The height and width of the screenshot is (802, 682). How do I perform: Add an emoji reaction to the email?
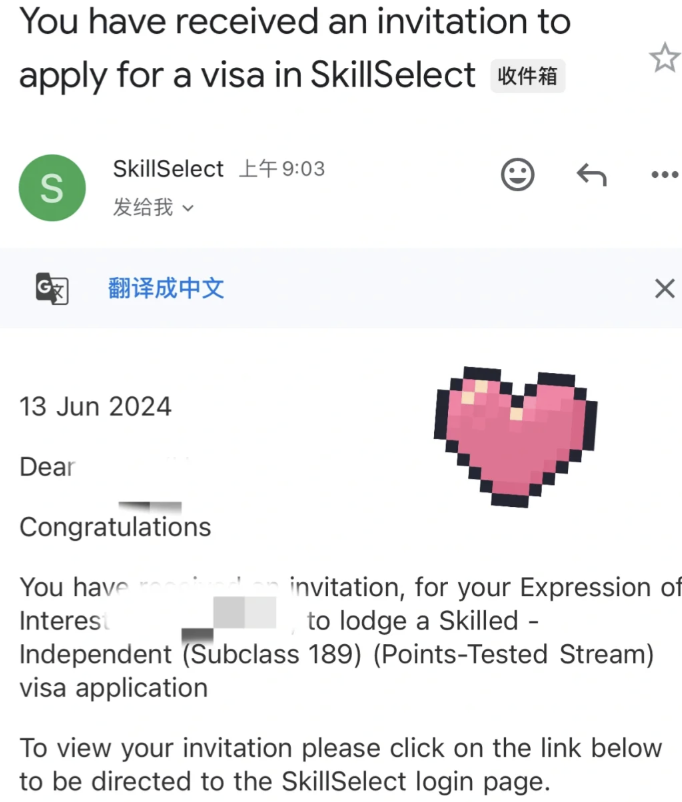517,176
